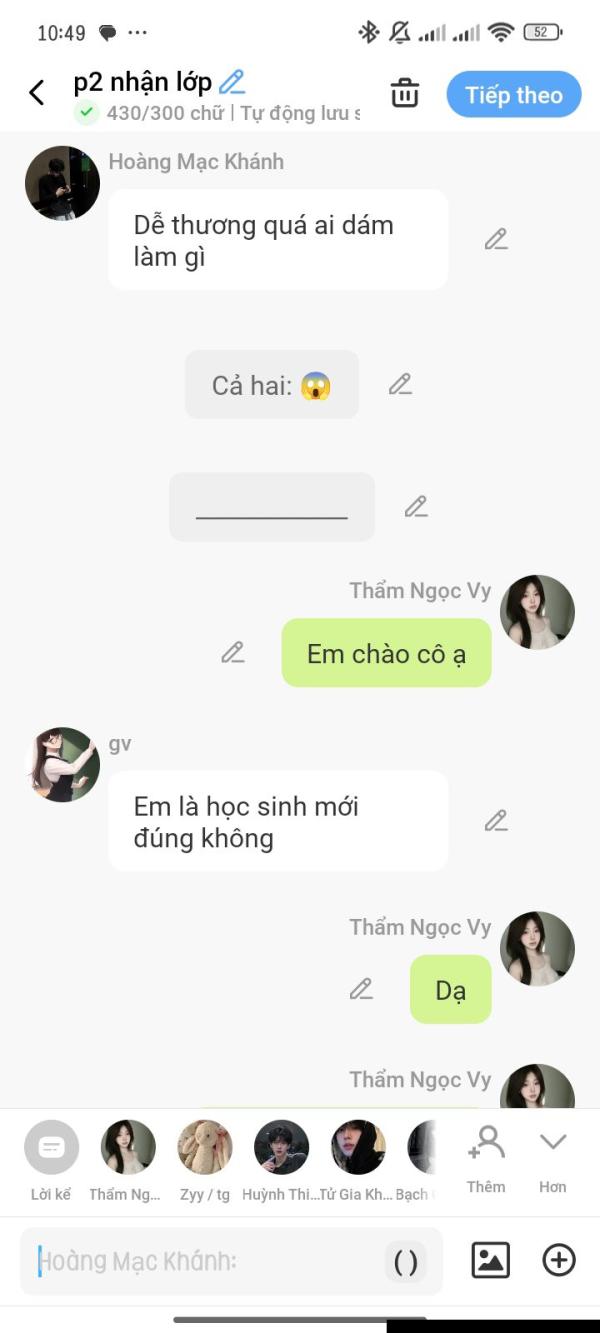The image size is (600, 1333).
Task: Edit the 'Em chào cô ạ' message
Action: [233, 653]
